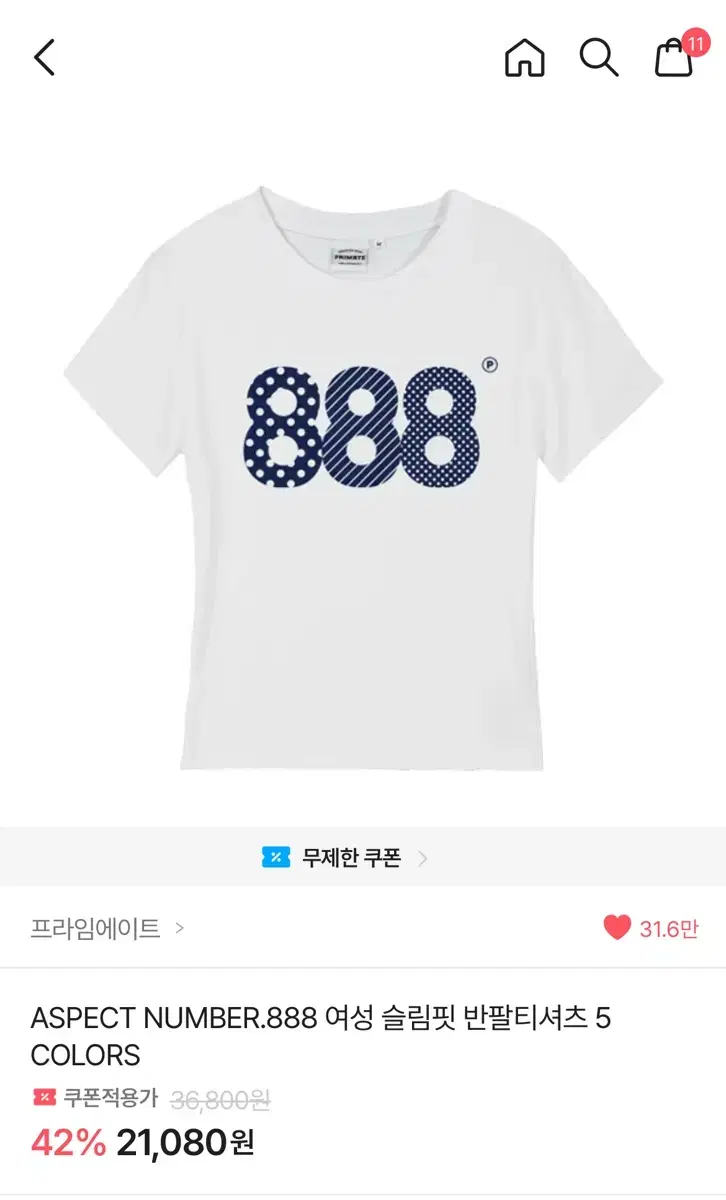Open the unlimited coupon details

pos(348,856)
